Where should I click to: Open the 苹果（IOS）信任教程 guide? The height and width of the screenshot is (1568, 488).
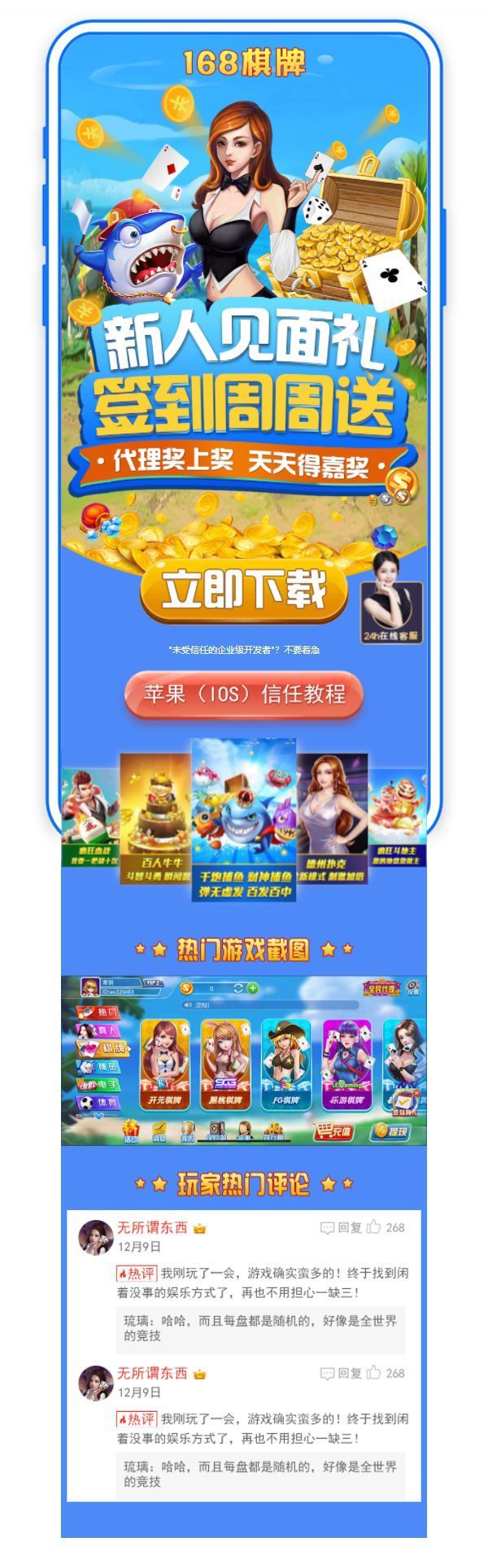[x=244, y=694]
